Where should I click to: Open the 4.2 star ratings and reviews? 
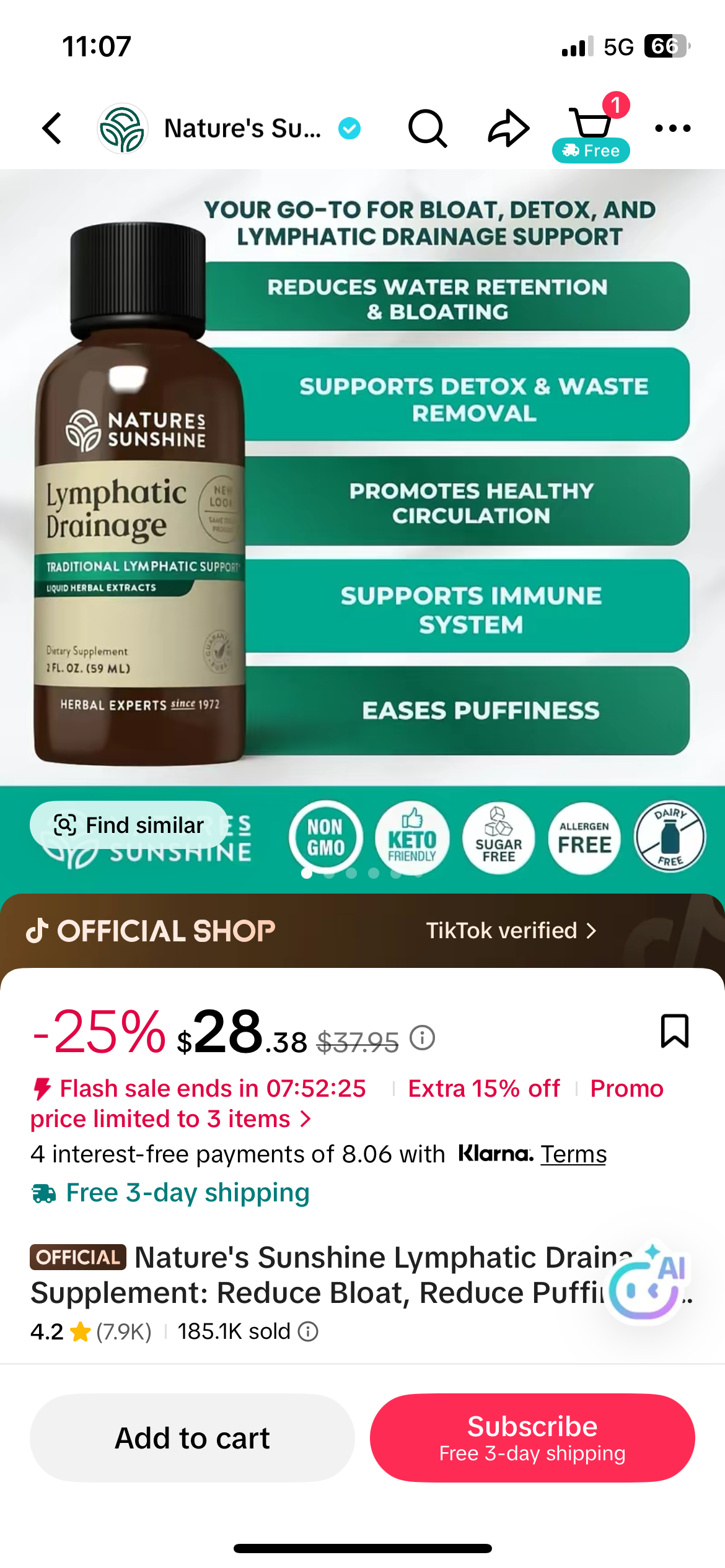coord(90,1331)
